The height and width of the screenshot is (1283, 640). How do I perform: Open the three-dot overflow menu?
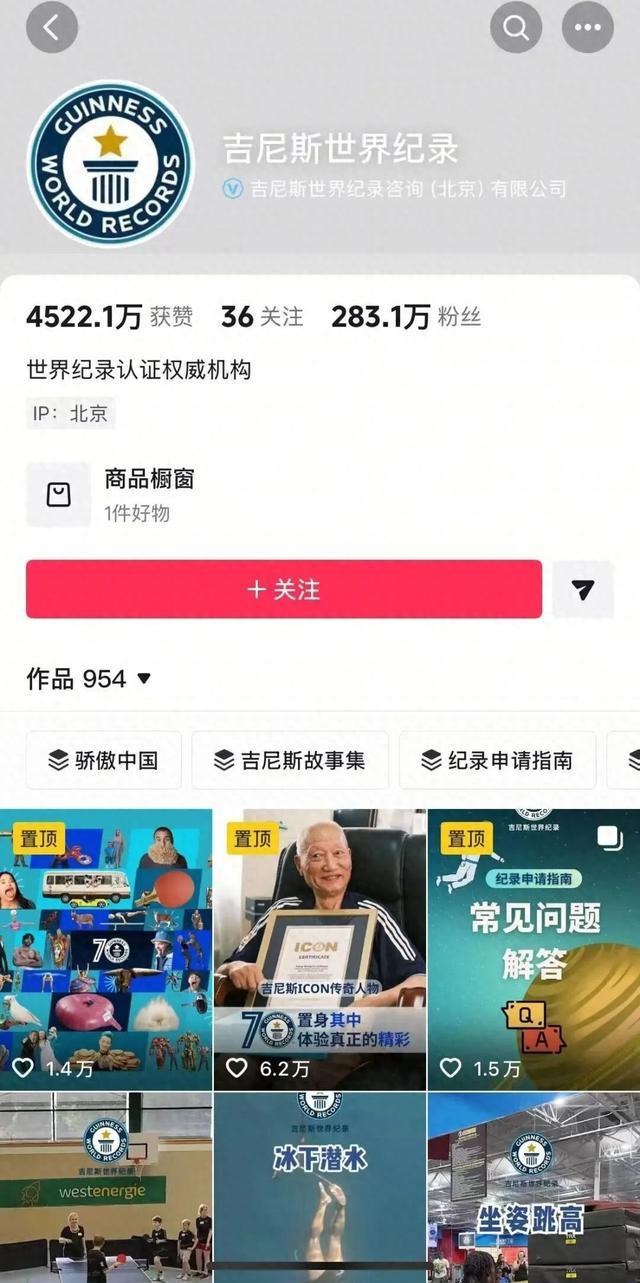tap(588, 28)
